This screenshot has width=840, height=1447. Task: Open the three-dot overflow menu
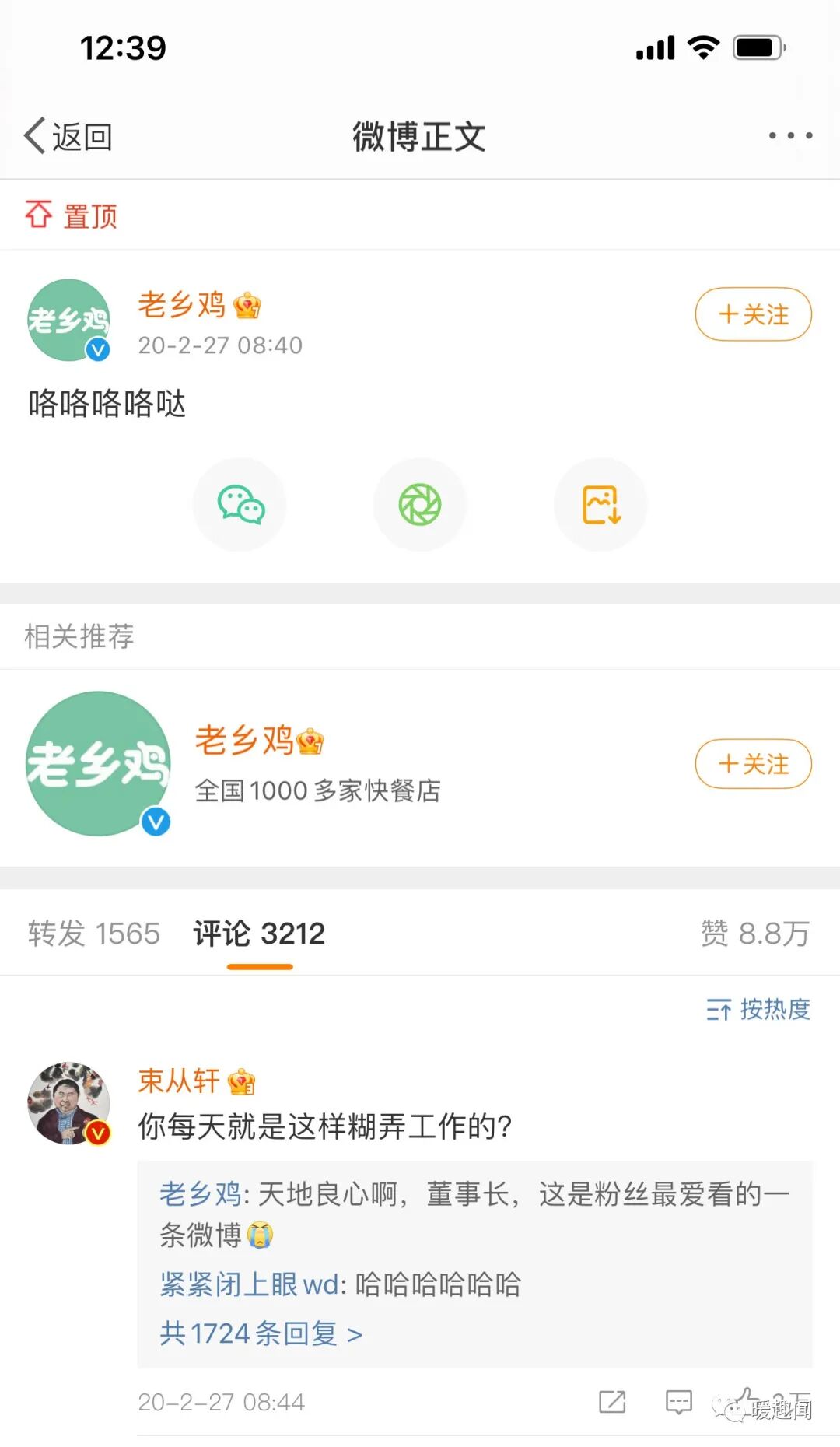tap(789, 136)
